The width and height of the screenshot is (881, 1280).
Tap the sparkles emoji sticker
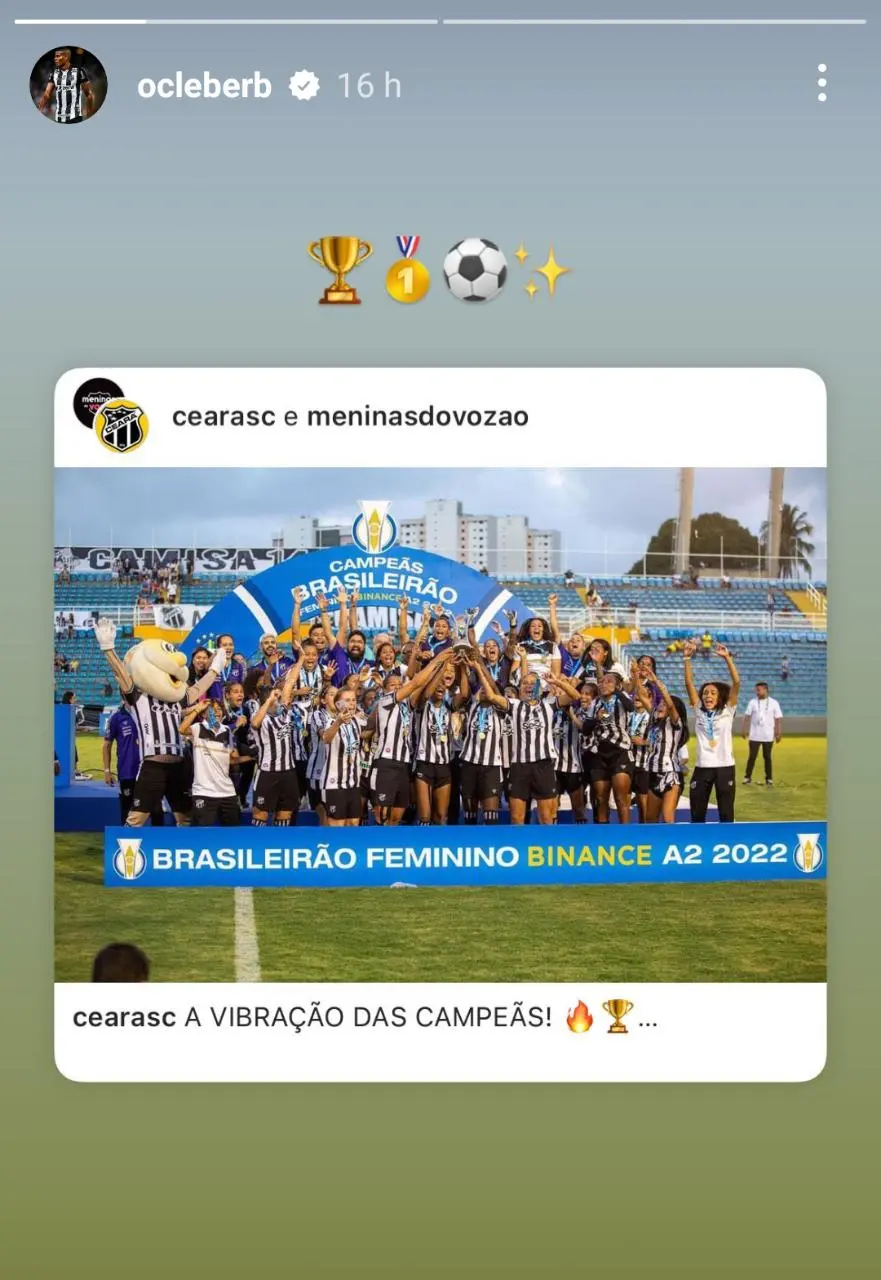point(538,266)
